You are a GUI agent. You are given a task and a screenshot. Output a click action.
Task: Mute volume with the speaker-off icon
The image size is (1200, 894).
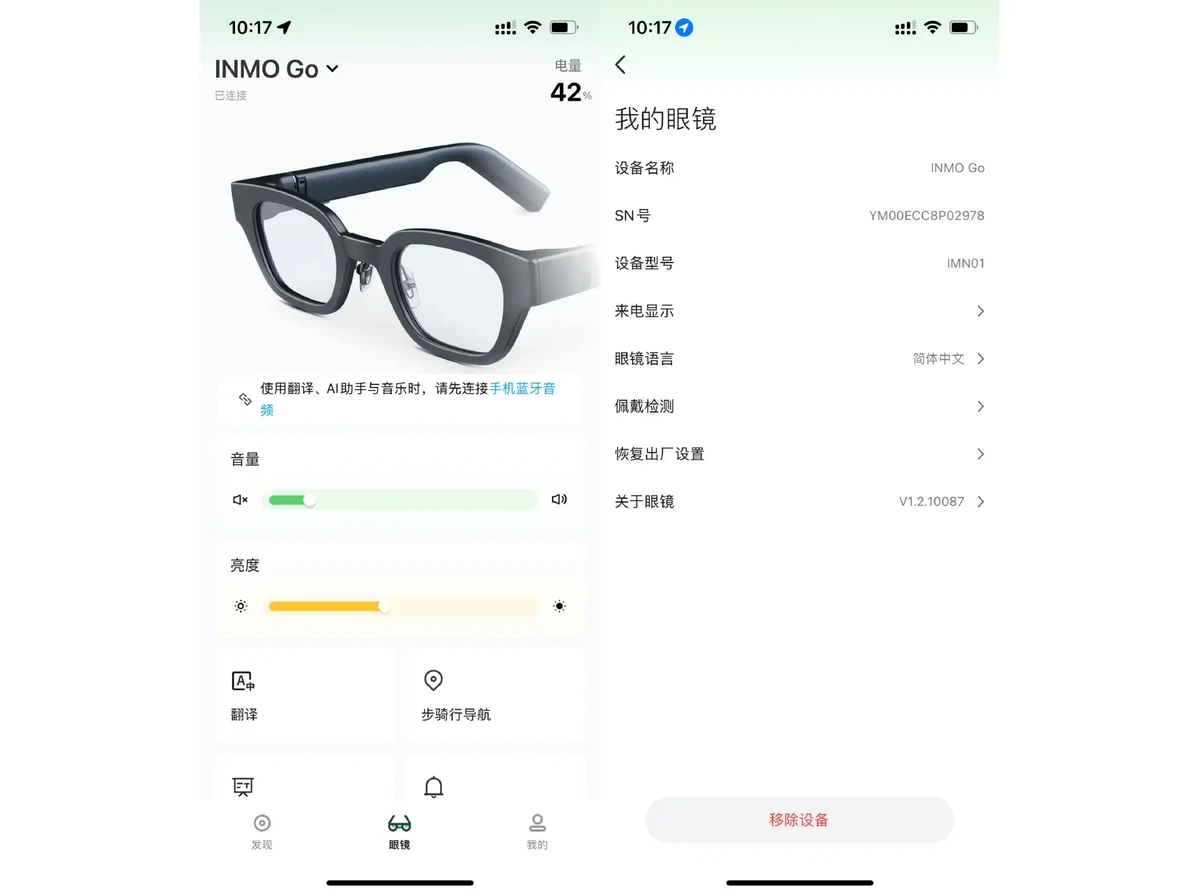pyautogui.click(x=240, y=500)
